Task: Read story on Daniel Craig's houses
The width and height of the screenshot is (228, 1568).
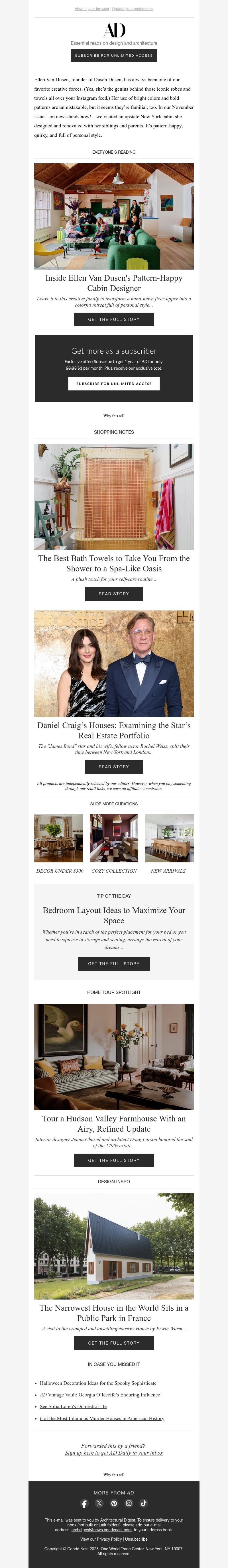Action: pyautogui.click(x=114, y=766)
